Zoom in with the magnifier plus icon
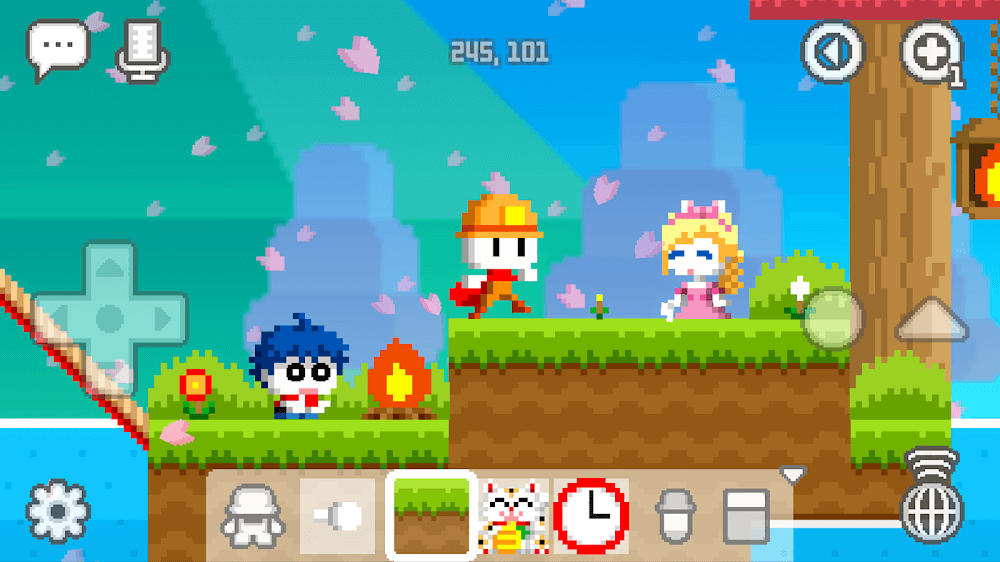 tap(930, 50)
